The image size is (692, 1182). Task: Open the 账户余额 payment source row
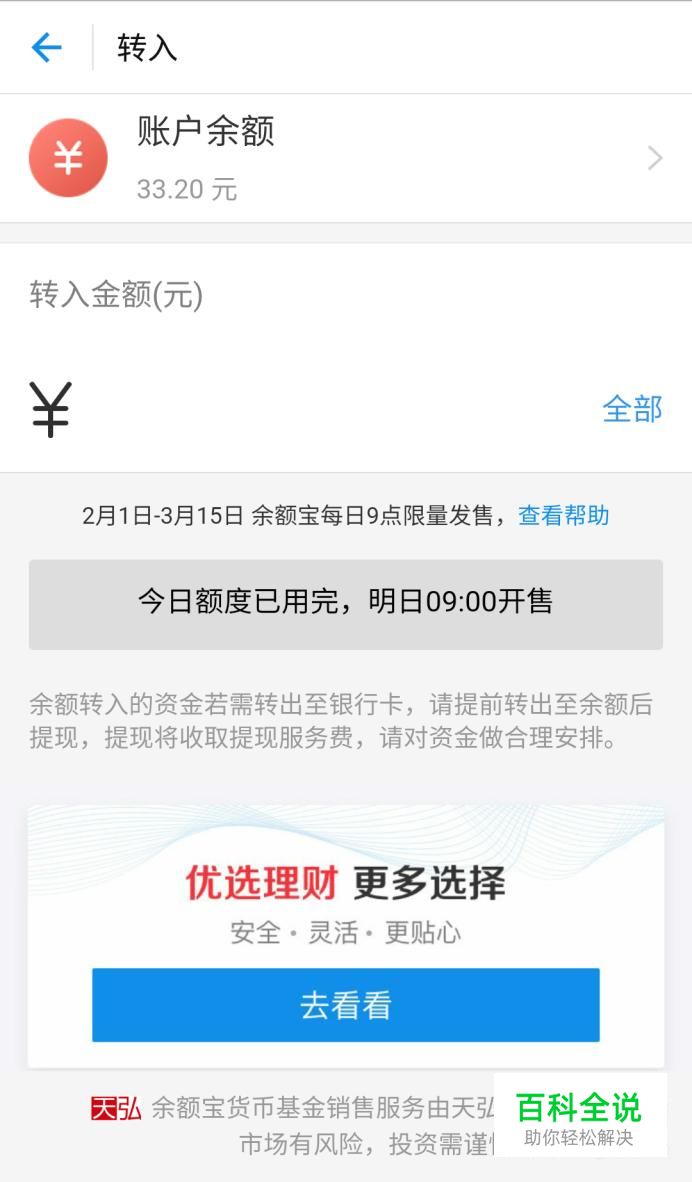coord(346,158)
